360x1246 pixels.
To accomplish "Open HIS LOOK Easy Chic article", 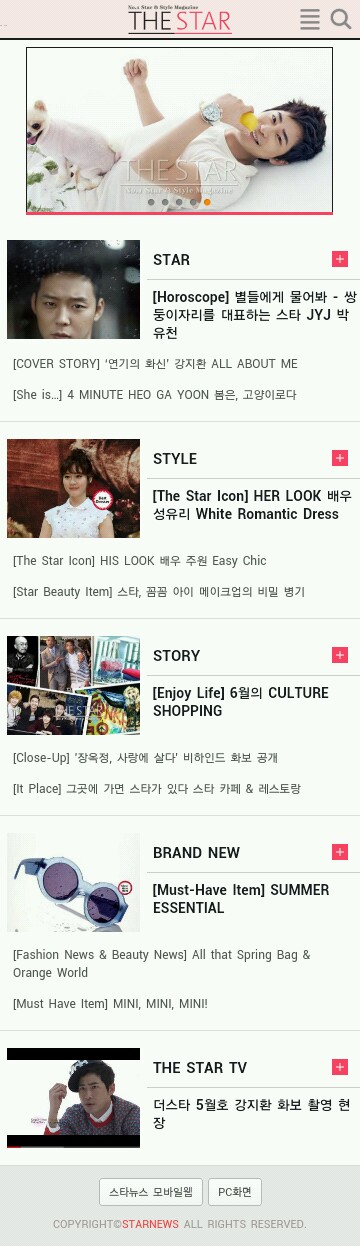I will tap(139, 561).
